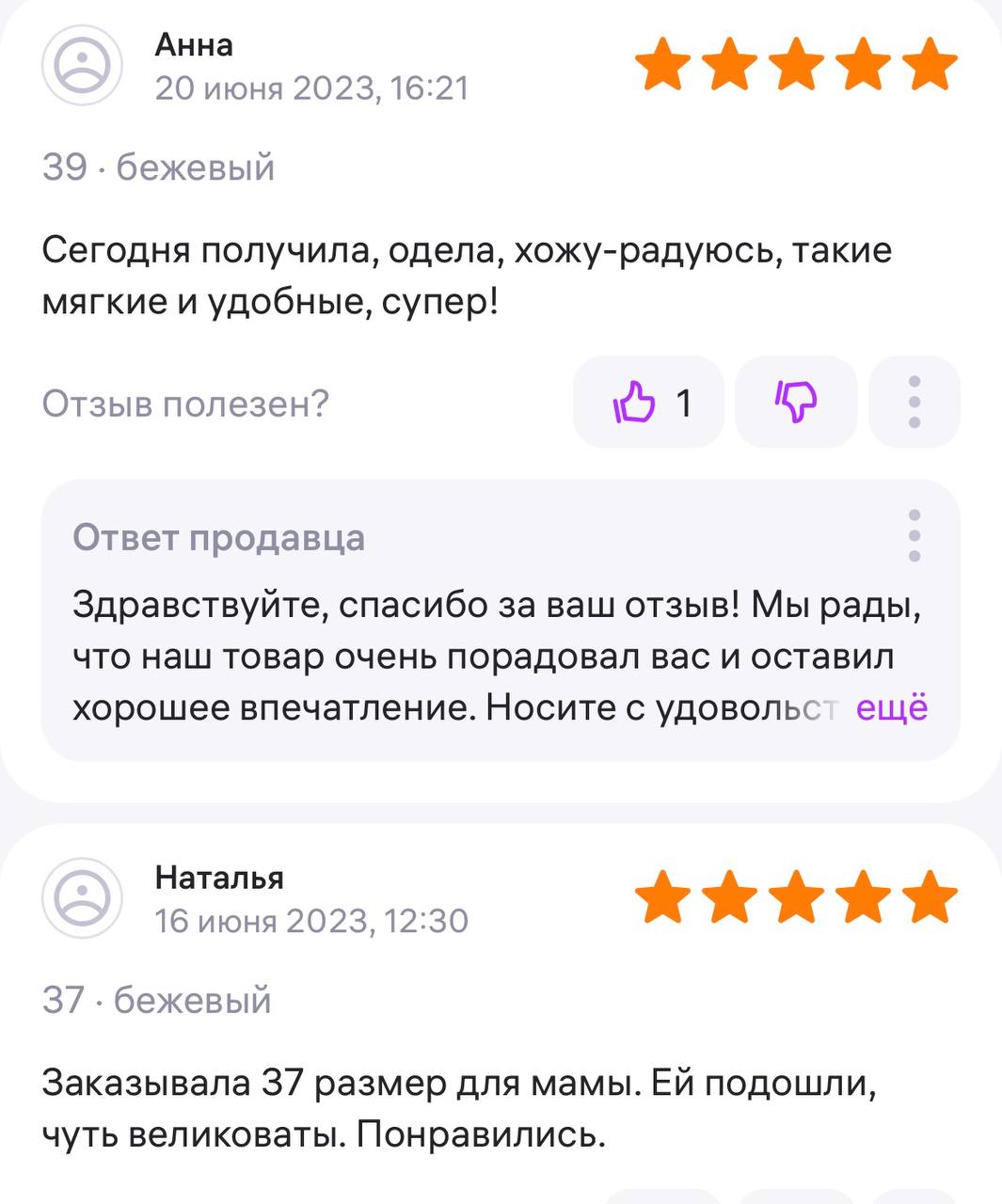Dislike Anna's review with thumbs down
Viewport: 1002px width, 1204px height.
(x=796, y=403)
